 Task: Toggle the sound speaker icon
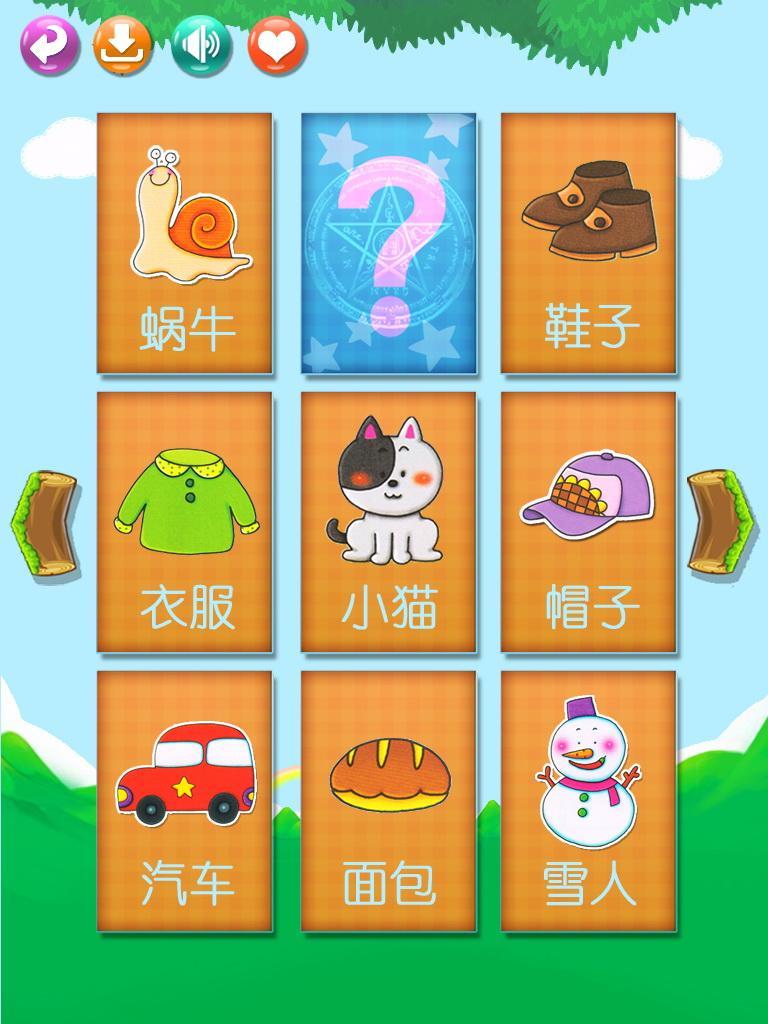click(x=201, y=45)
